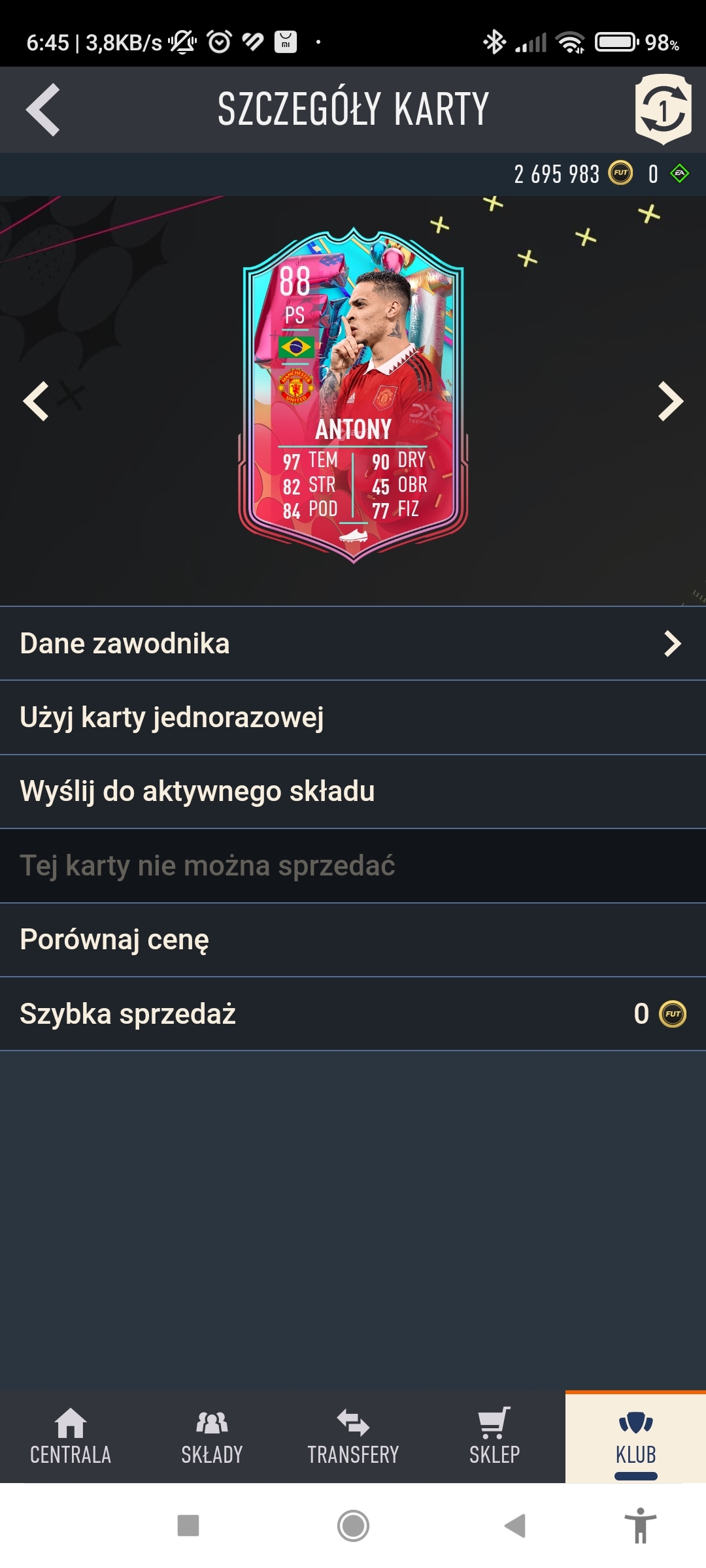Go back from Szczegóły karty screen

click(x=43, y=110)
